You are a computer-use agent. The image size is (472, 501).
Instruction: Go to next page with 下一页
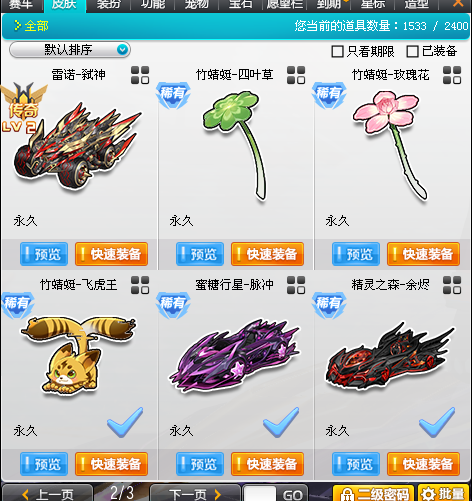tap(195, 494)
